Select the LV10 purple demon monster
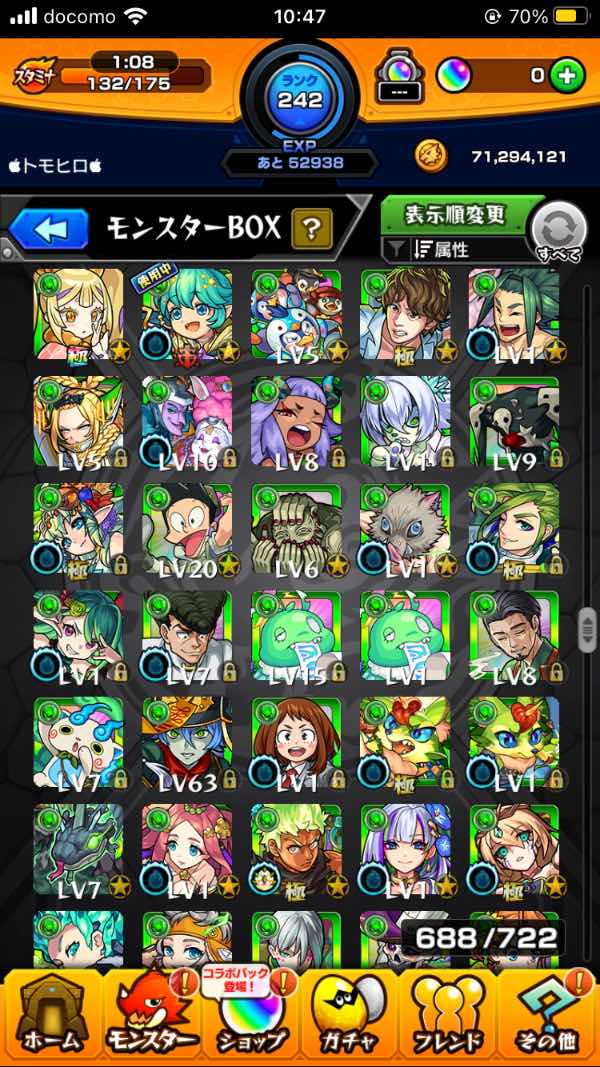 coord(187,422)
